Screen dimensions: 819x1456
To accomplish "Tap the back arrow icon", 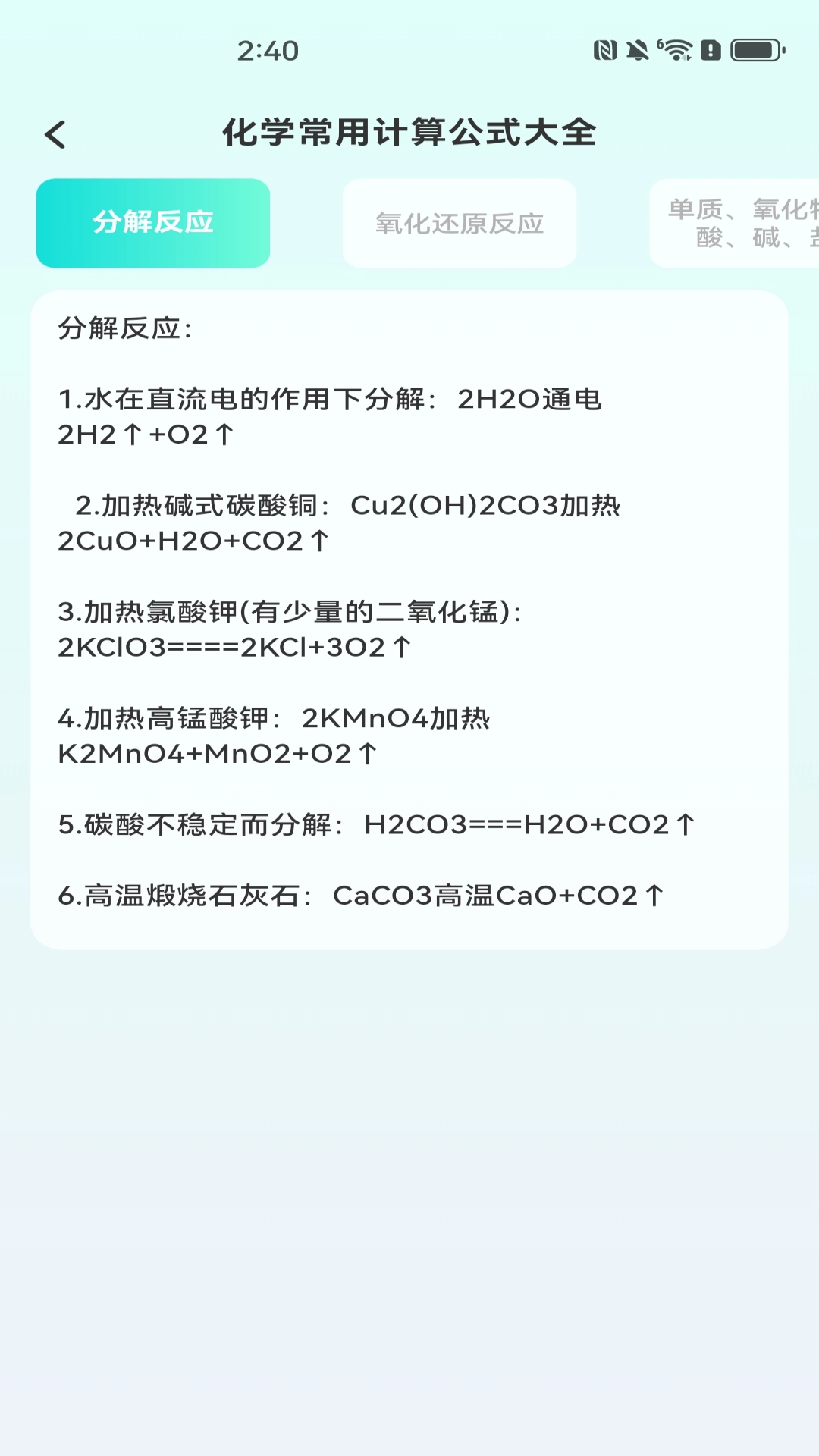I will [x=55, y=133].
